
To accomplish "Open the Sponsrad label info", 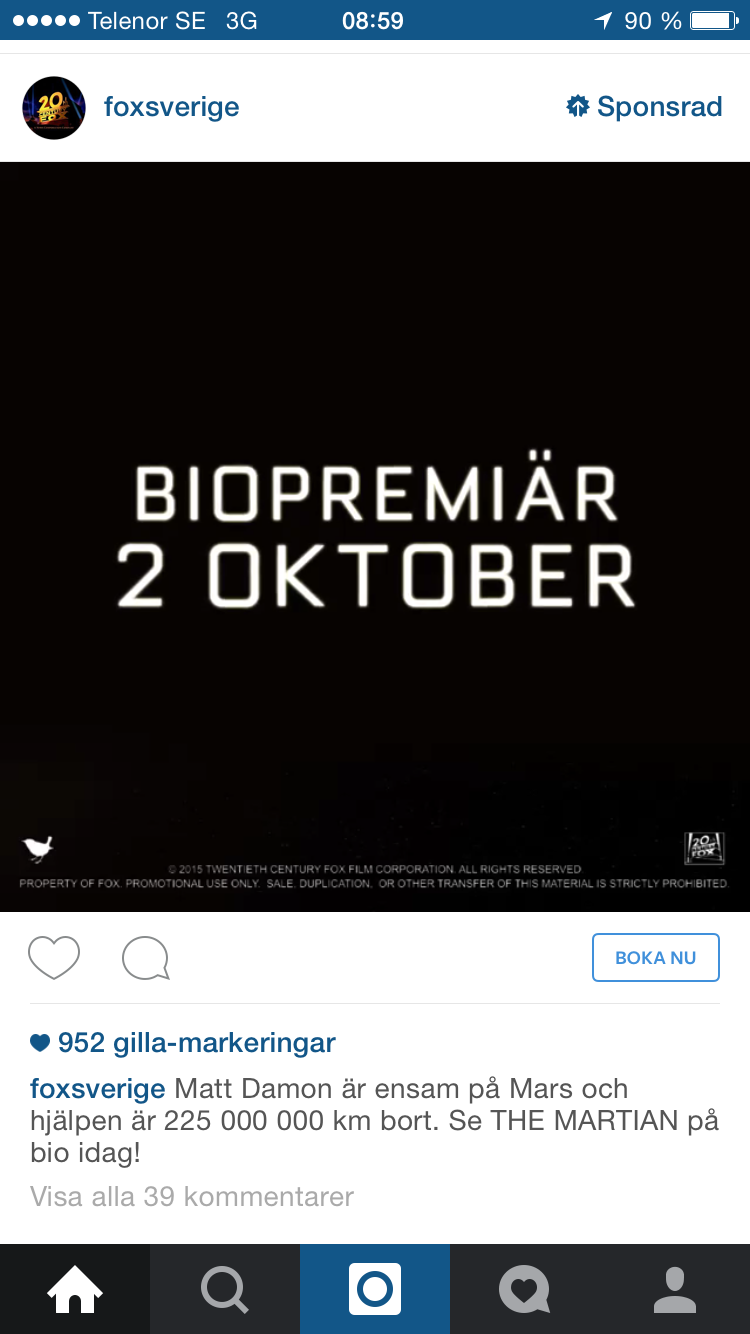I will point(644,107).
